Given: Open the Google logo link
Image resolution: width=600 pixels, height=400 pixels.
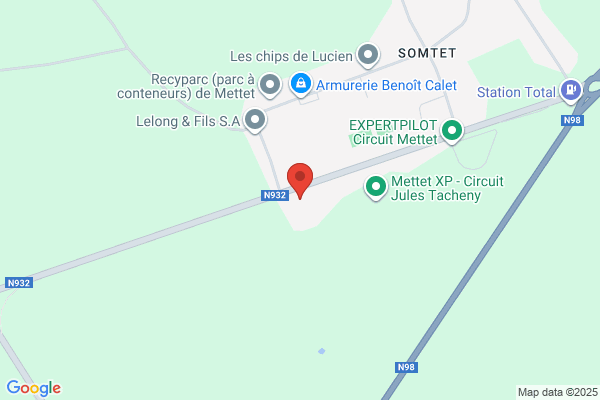Looking at the screenshot, I should (x=34, y=388).
